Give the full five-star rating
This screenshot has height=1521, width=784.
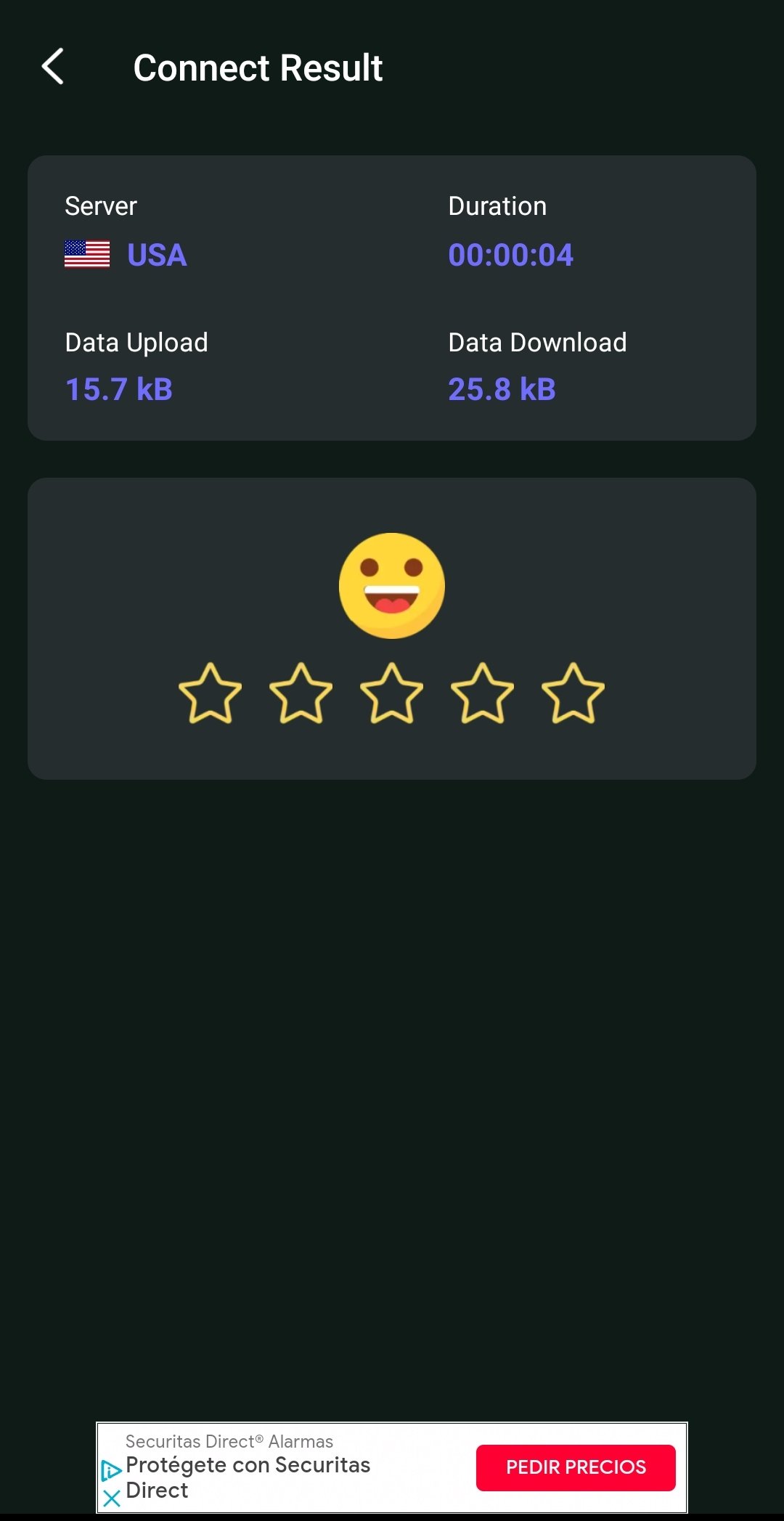[573, 693]
